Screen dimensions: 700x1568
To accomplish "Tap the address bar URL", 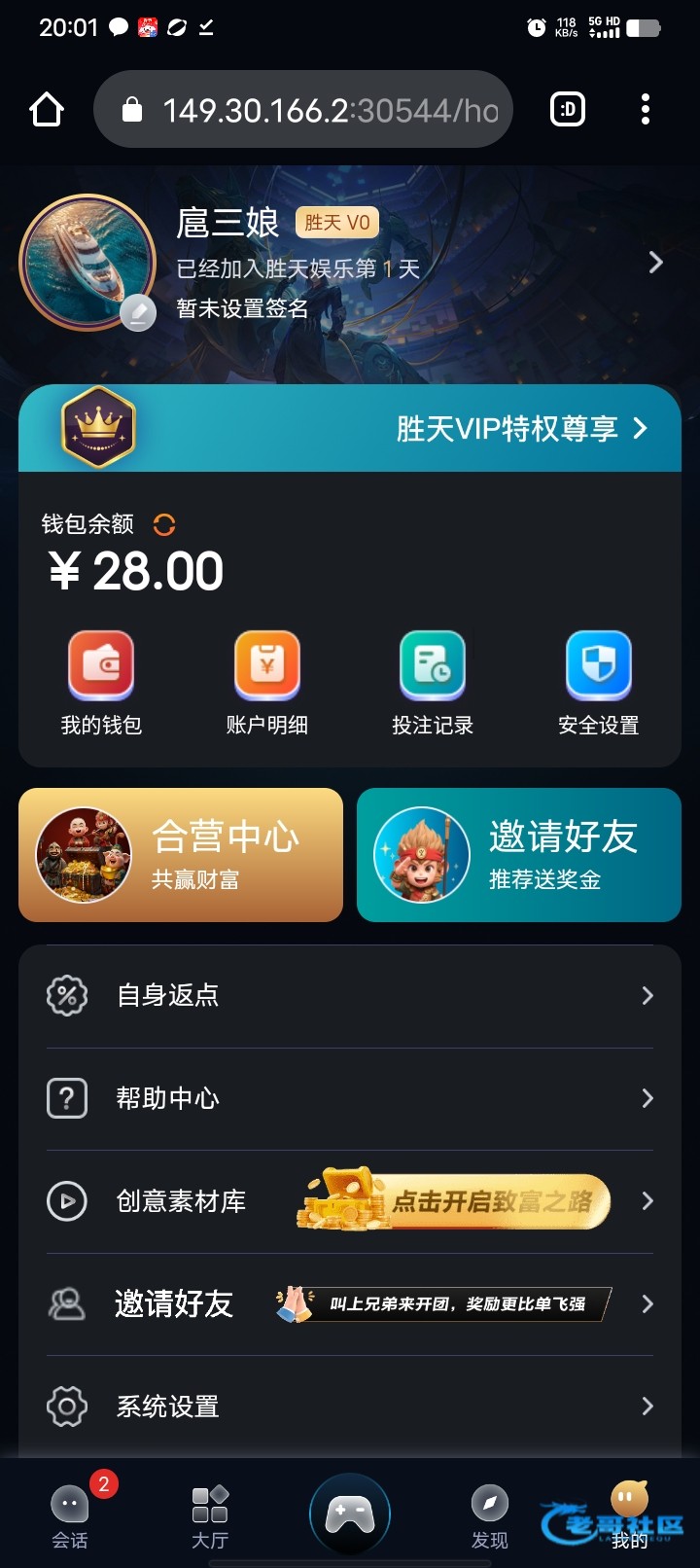I will 329,110.
